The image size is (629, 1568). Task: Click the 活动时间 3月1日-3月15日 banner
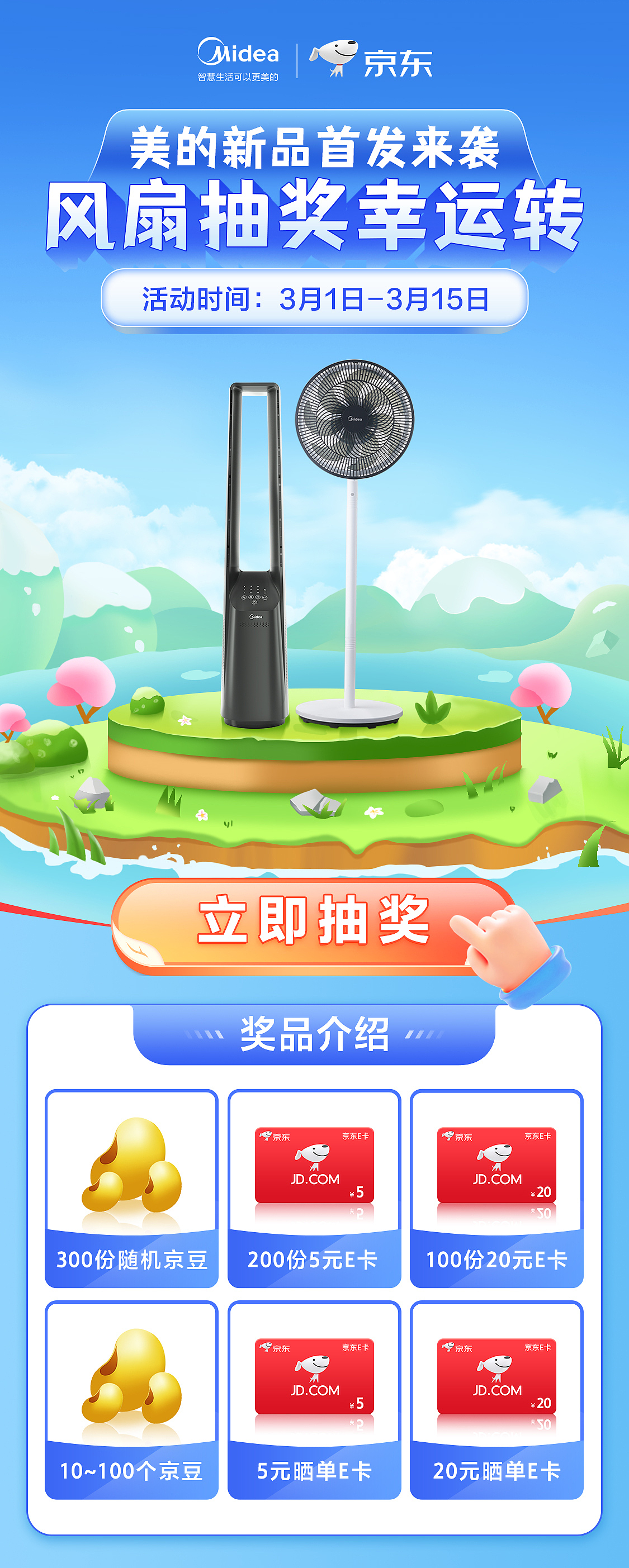tap(314, 296)
